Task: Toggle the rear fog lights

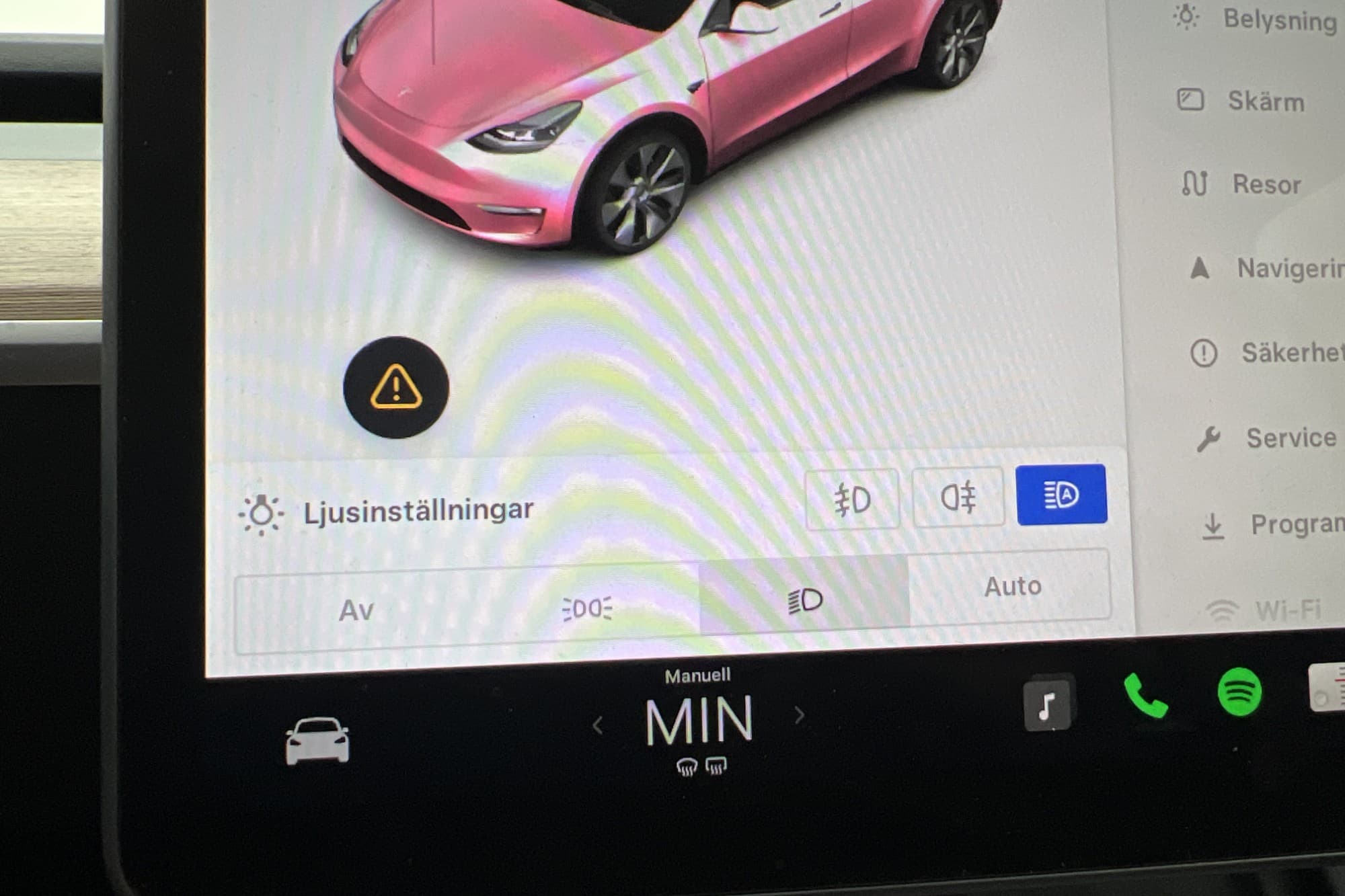Action: pyautogui.click(x=958, y=497)
